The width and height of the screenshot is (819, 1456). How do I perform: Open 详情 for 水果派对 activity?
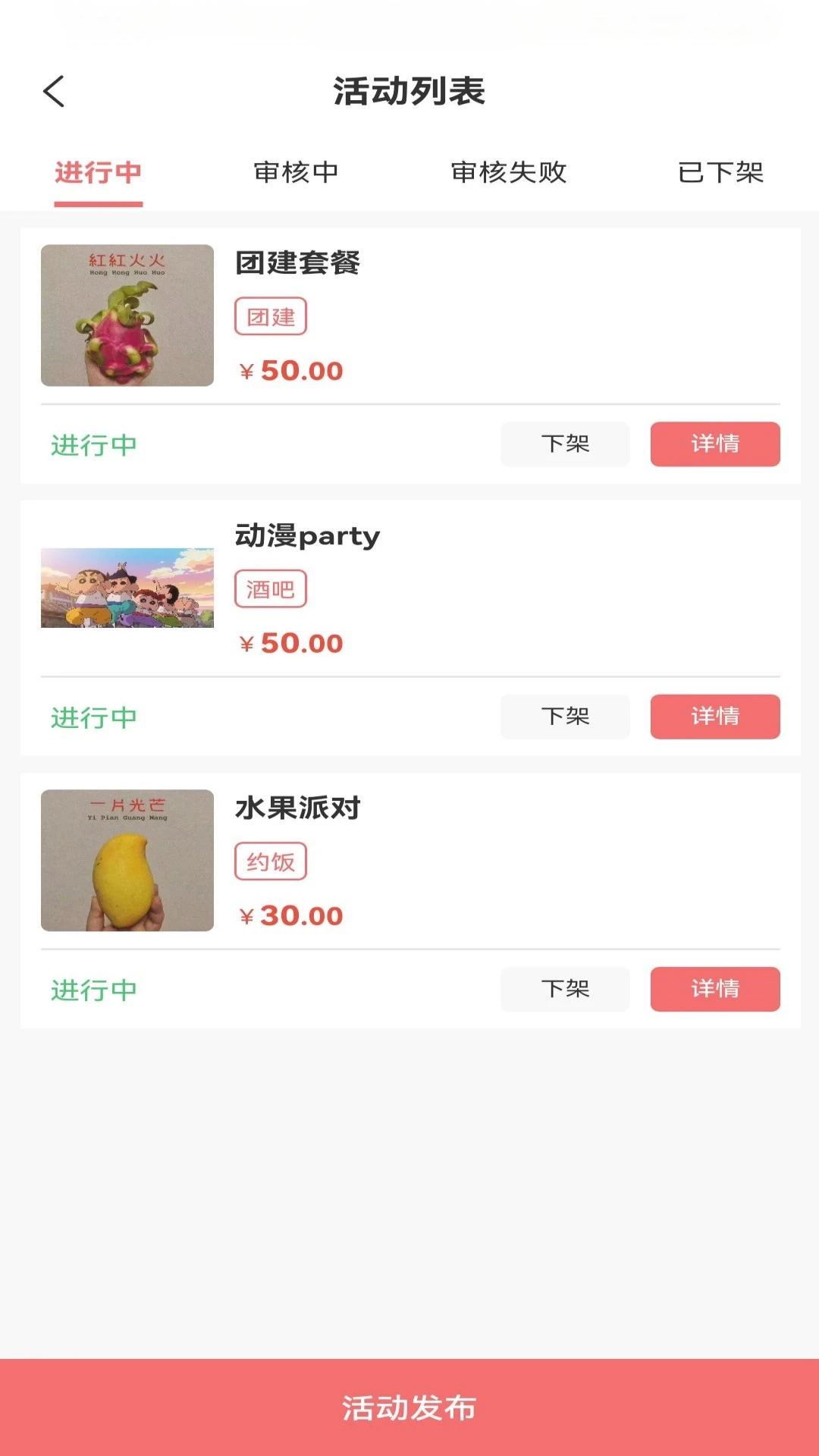[714, 990]
